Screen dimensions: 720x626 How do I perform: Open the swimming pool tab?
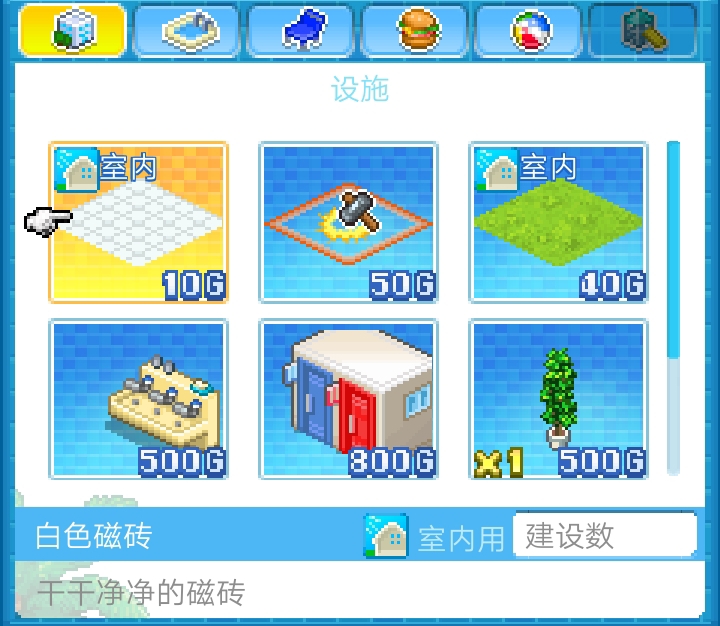[x=186, y=30]
